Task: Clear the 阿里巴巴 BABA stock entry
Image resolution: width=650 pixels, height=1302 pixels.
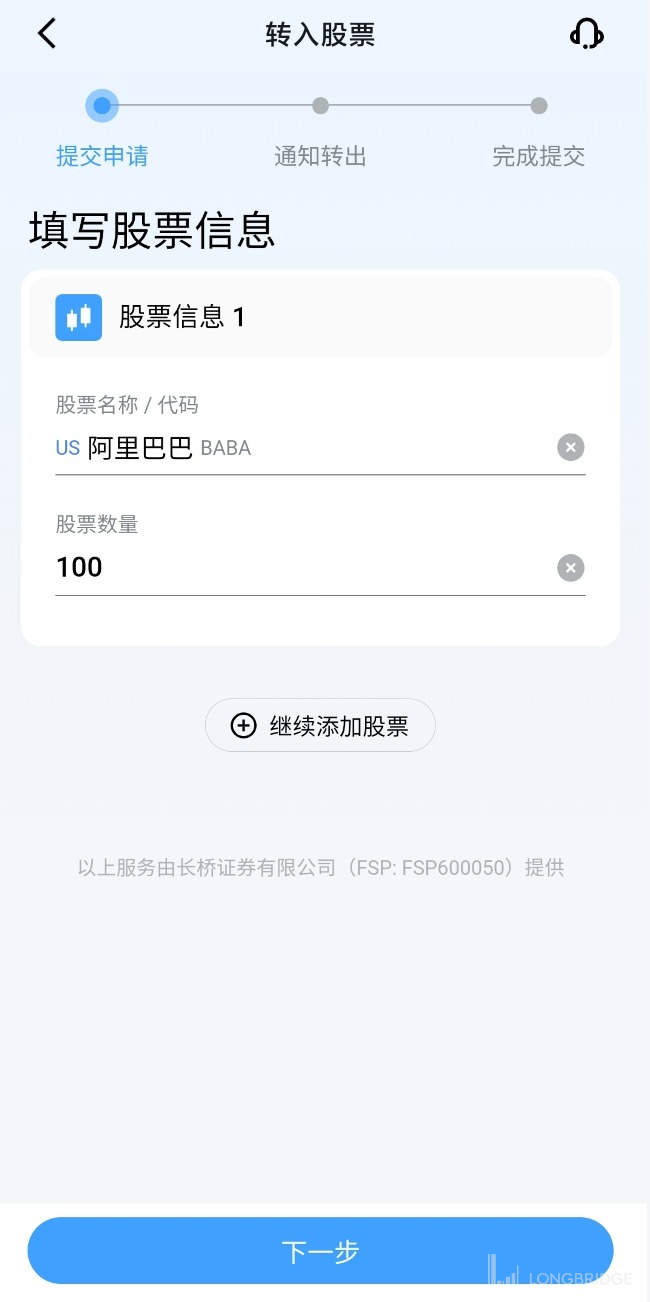Action: tap(570, 447)
